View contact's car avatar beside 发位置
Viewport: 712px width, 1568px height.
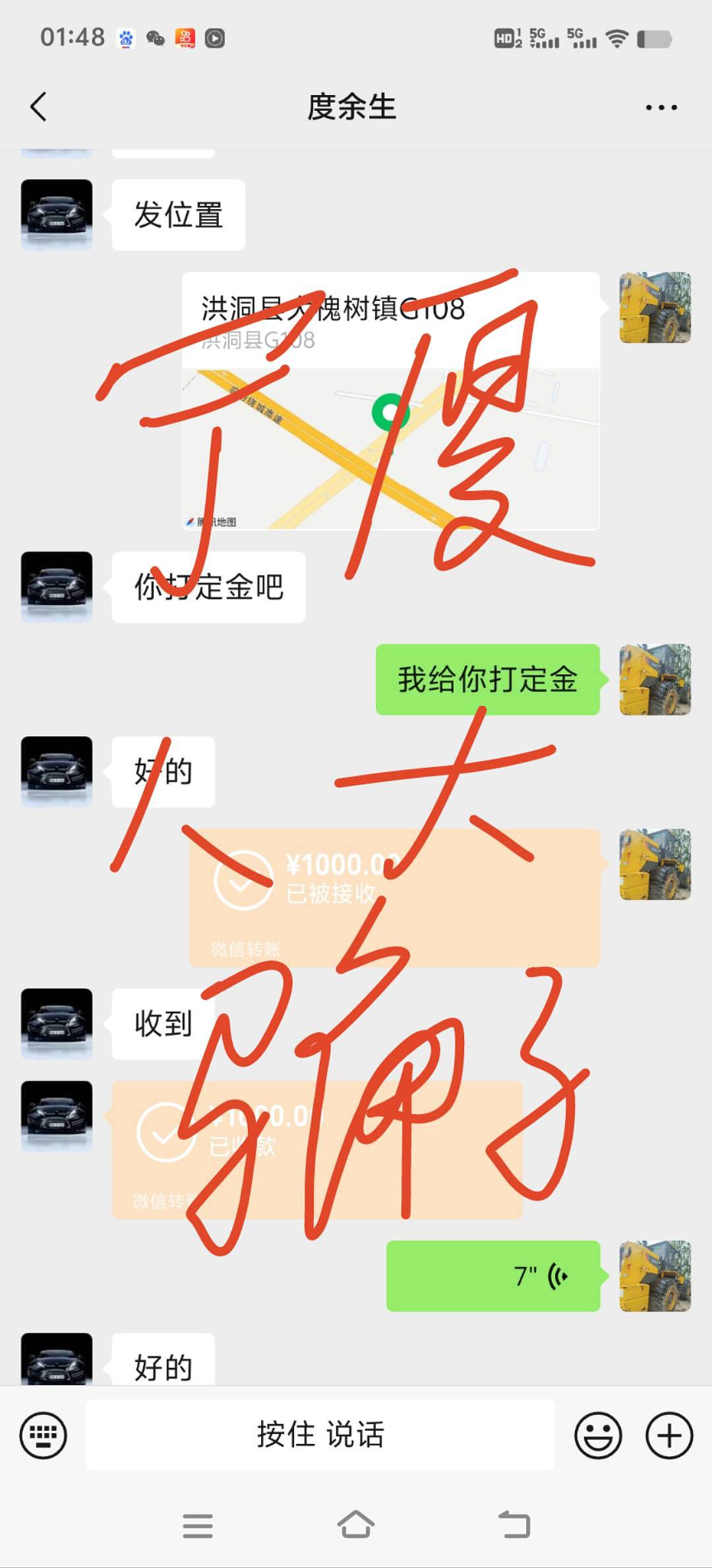click(x=57, y=214)
